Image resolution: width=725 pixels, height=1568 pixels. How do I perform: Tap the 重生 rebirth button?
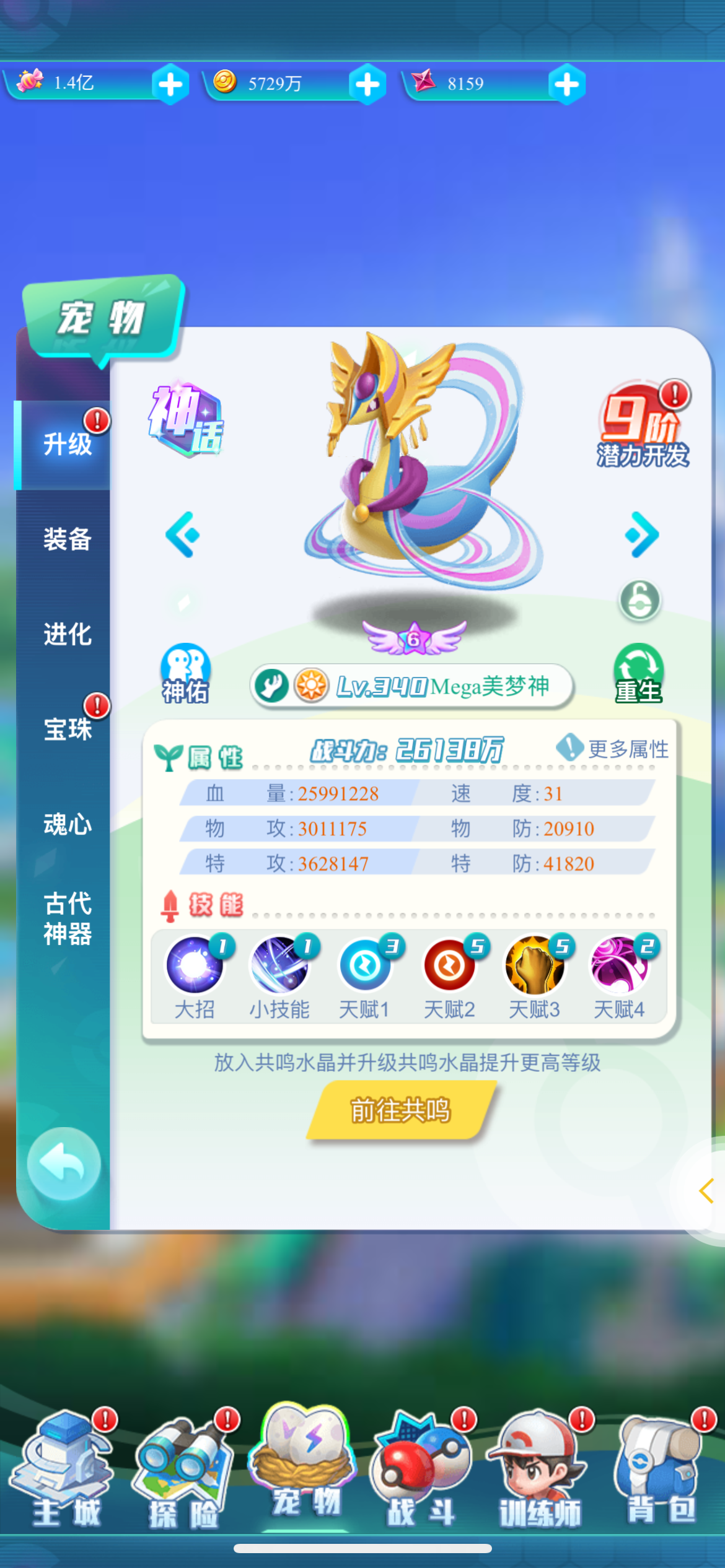[638, 674]
